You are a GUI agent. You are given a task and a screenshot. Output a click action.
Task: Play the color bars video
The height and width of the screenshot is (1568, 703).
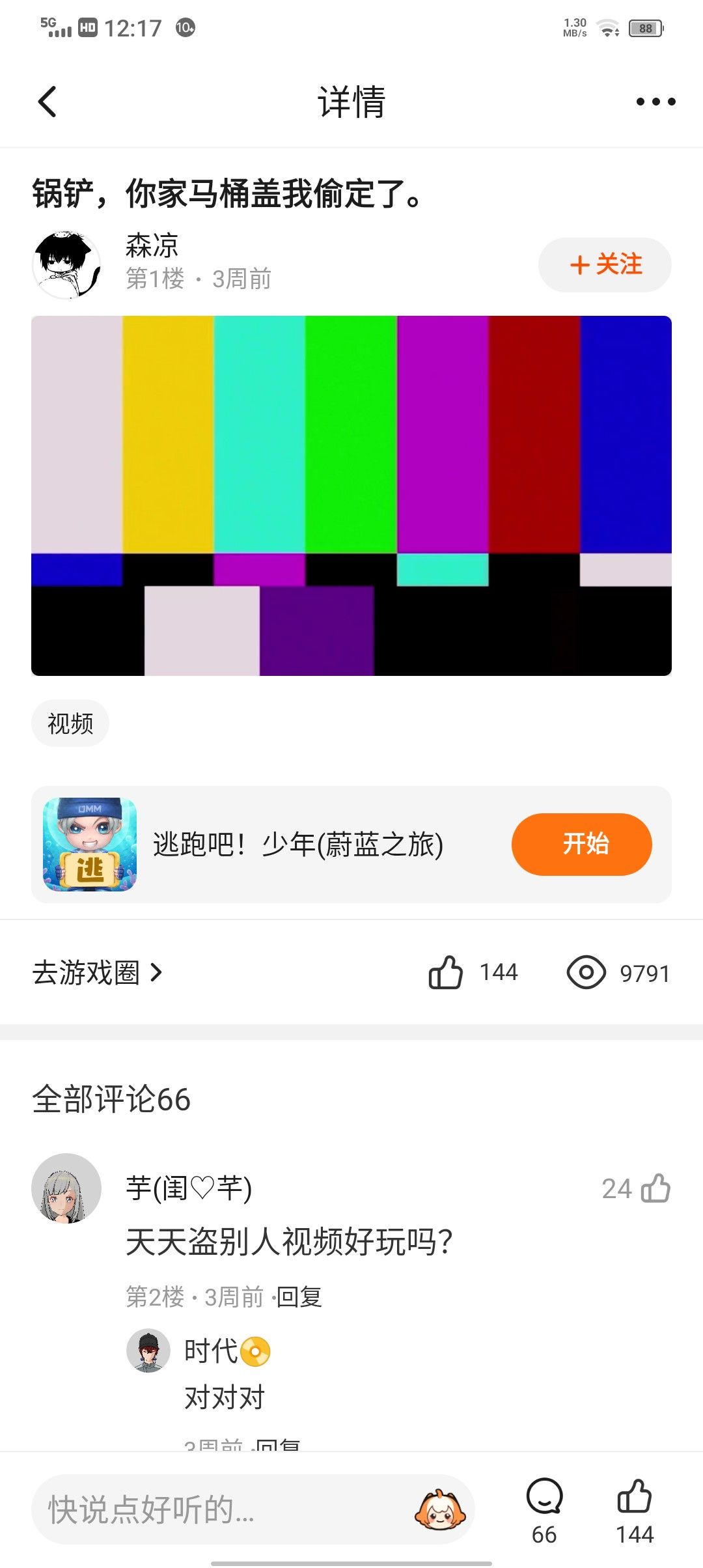(351, 496)
